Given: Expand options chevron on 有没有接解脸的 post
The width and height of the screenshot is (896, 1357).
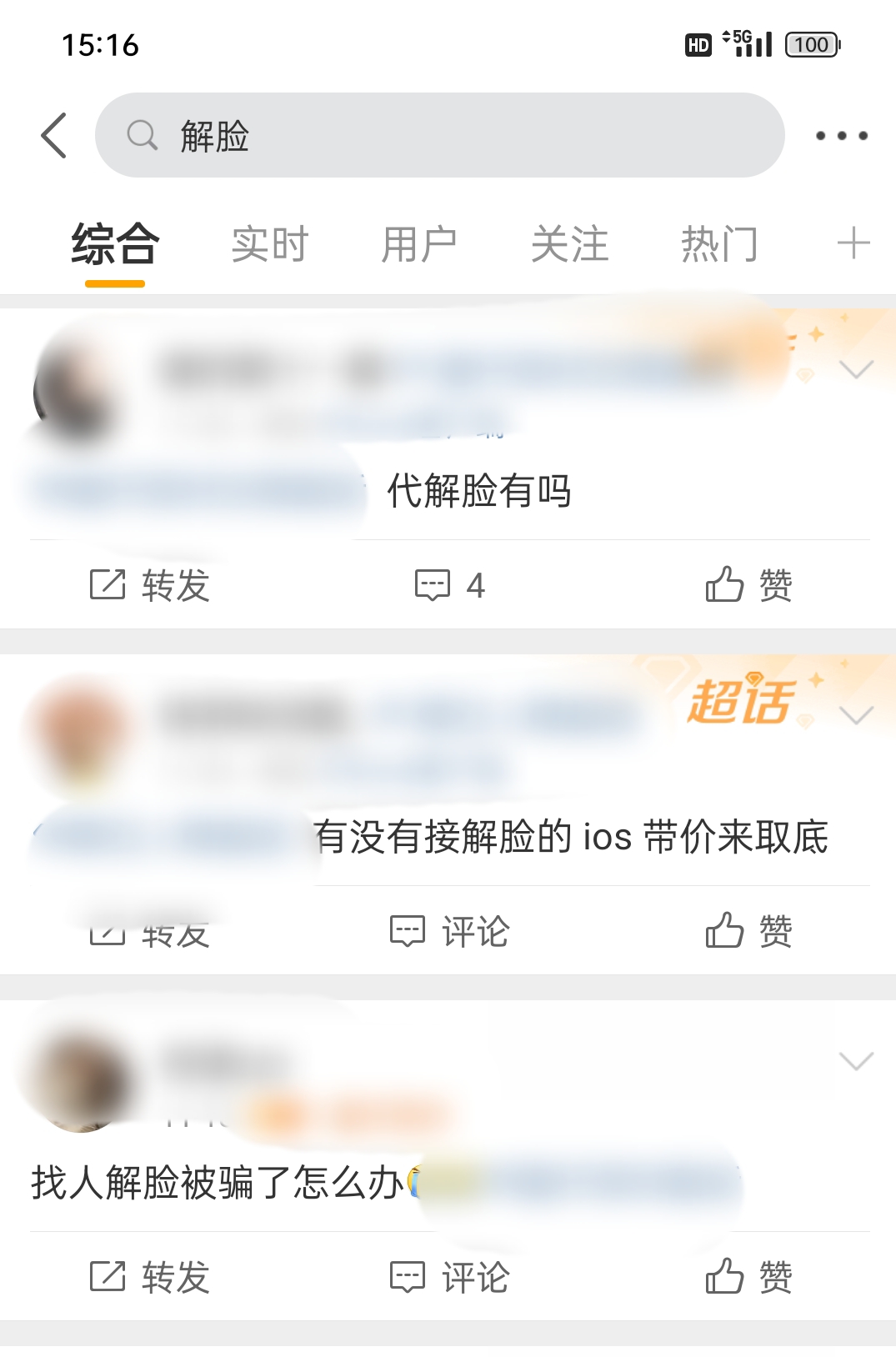Looking at the screenshot, I should (856, 715).
